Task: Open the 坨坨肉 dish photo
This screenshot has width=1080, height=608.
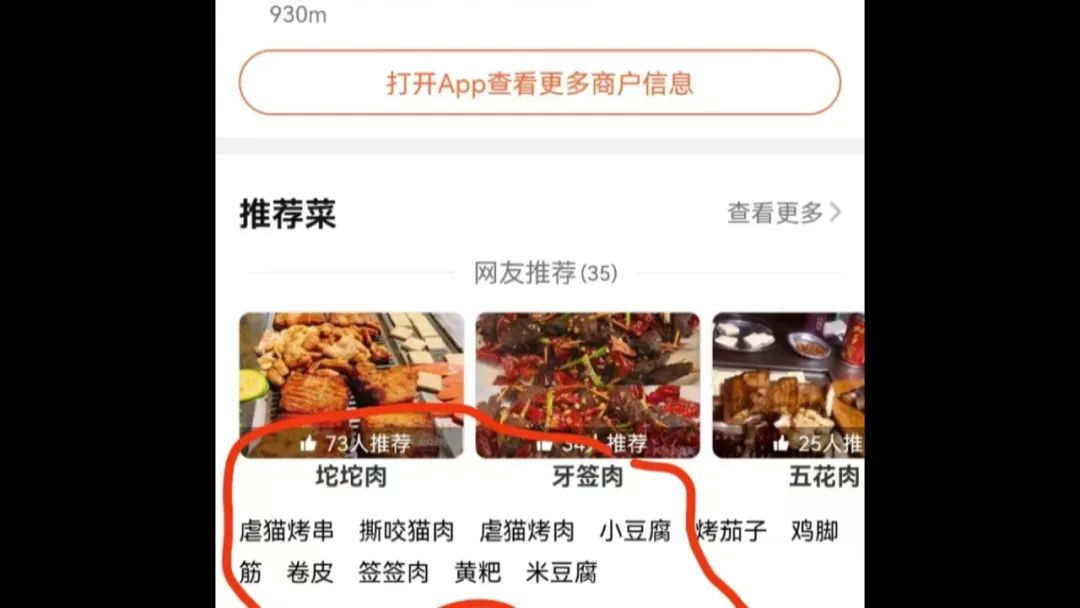Action: [x=351, y=385]
